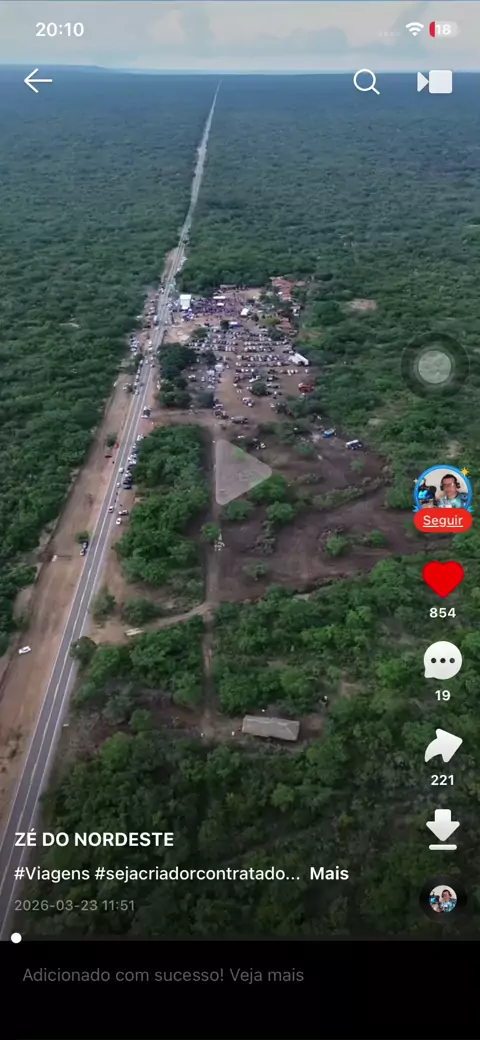Play the paused video
480x1040 pixels.
241,472
